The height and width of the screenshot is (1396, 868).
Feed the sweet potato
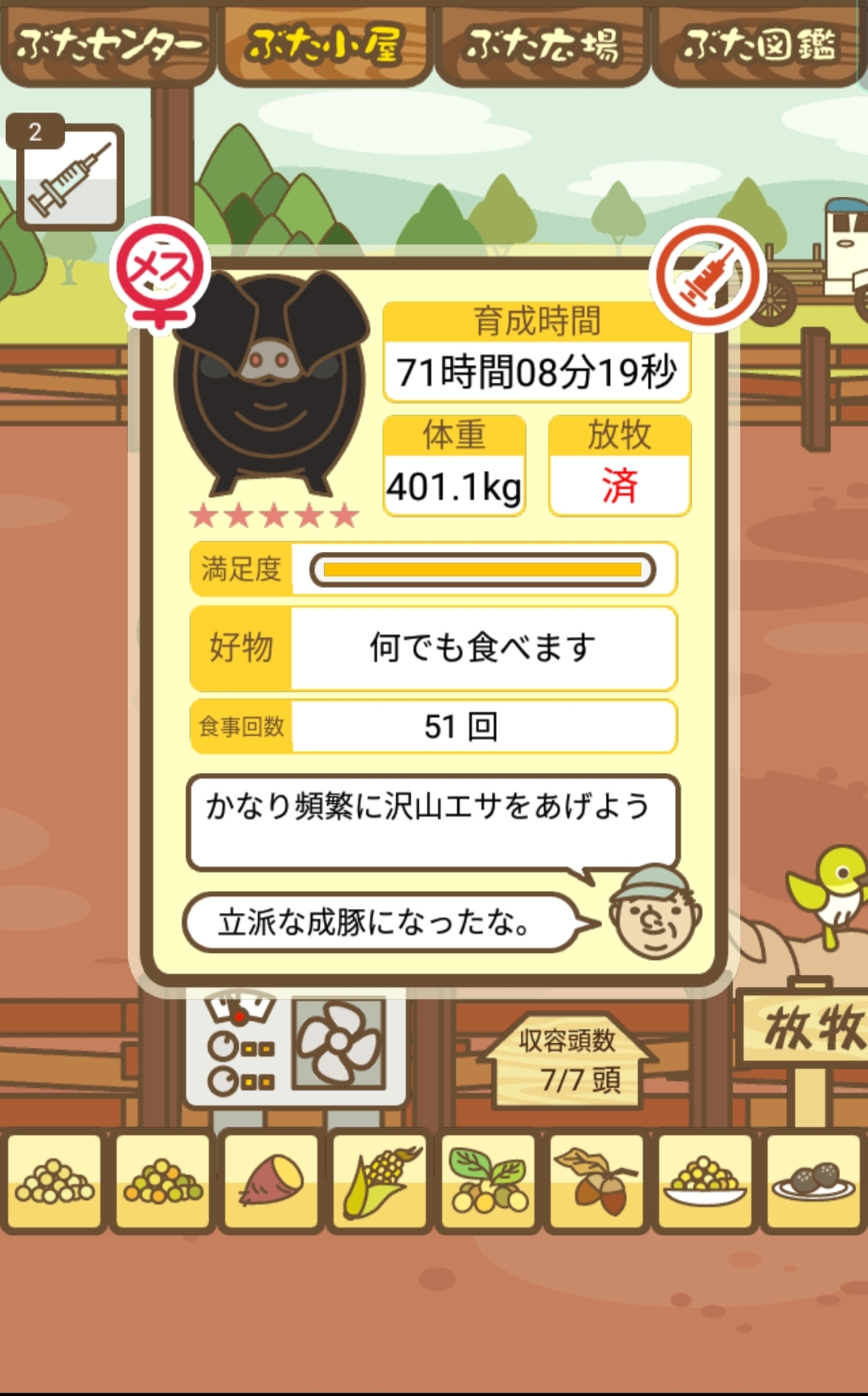(x=272, y=1181)
